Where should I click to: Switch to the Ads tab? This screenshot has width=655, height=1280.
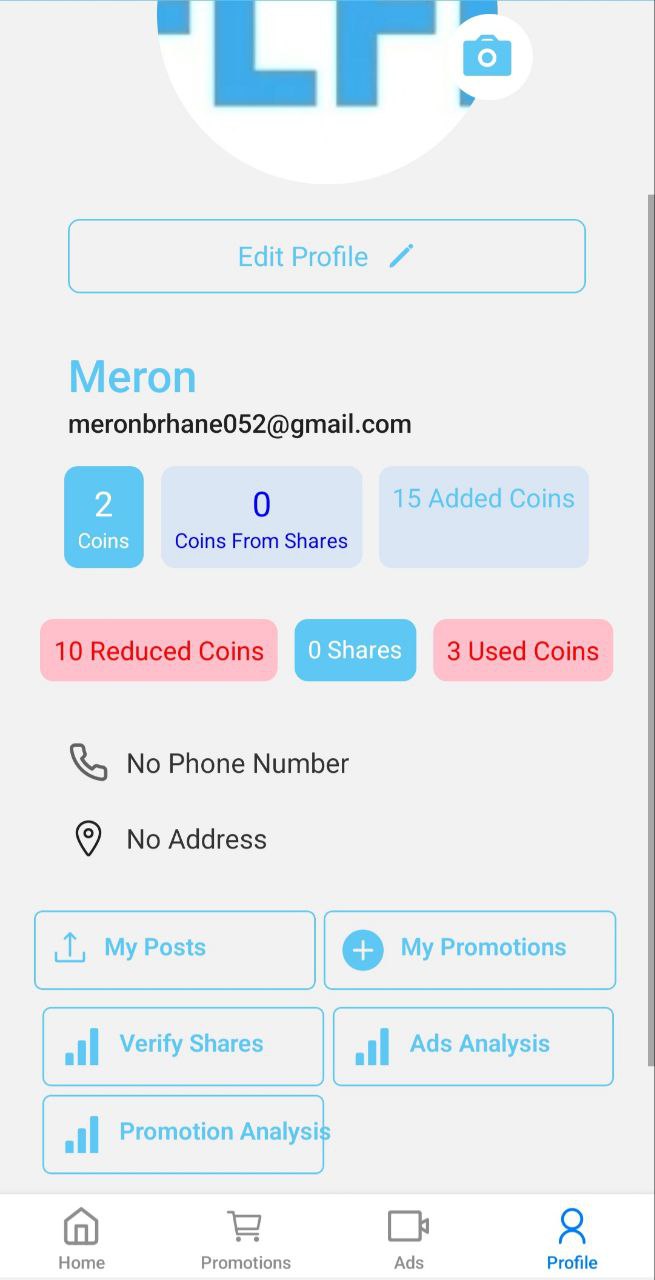click(408, 1238)
